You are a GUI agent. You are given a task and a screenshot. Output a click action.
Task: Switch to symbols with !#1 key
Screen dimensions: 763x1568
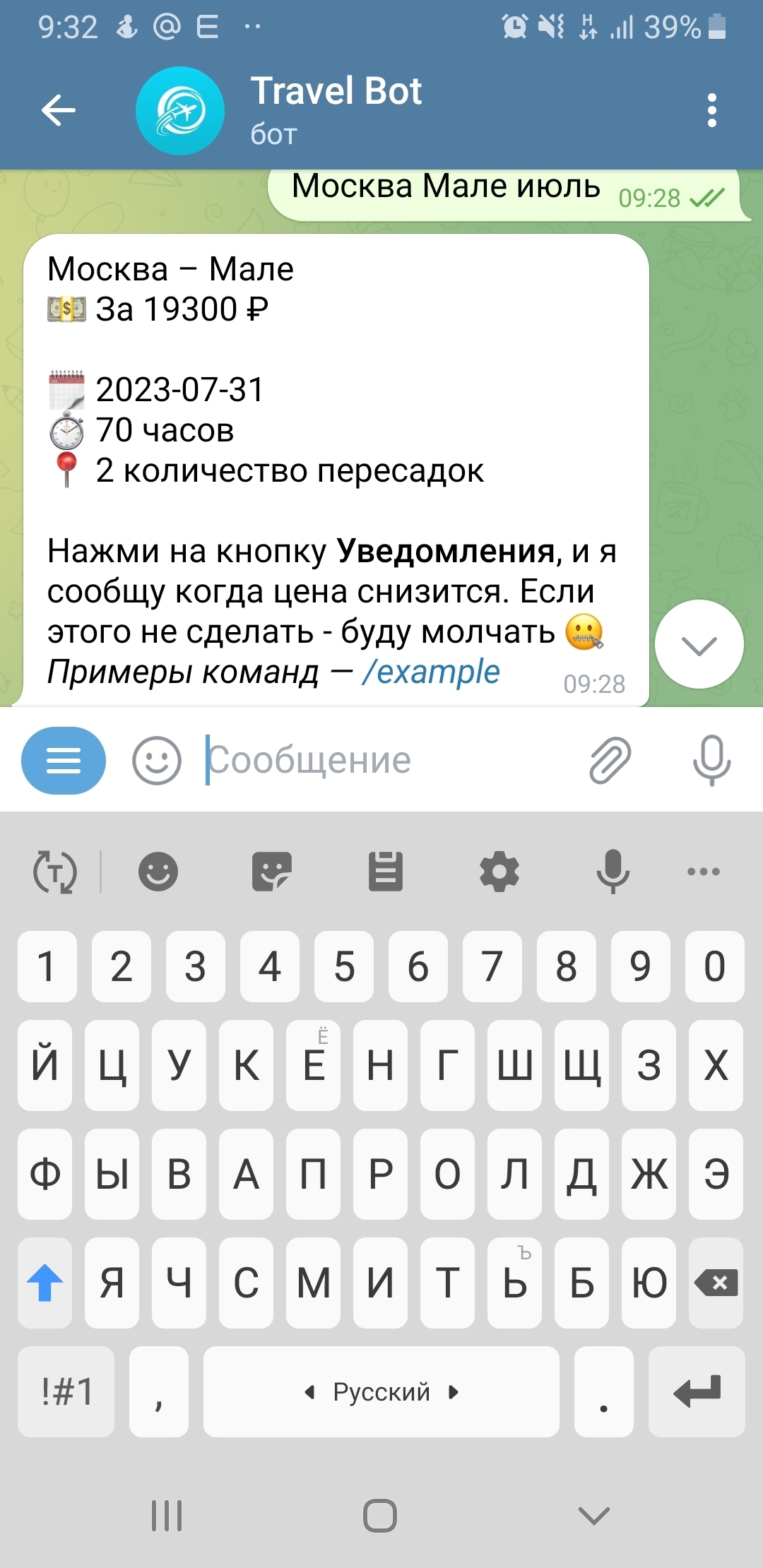pyautogui.click(x=66, y=1391)
